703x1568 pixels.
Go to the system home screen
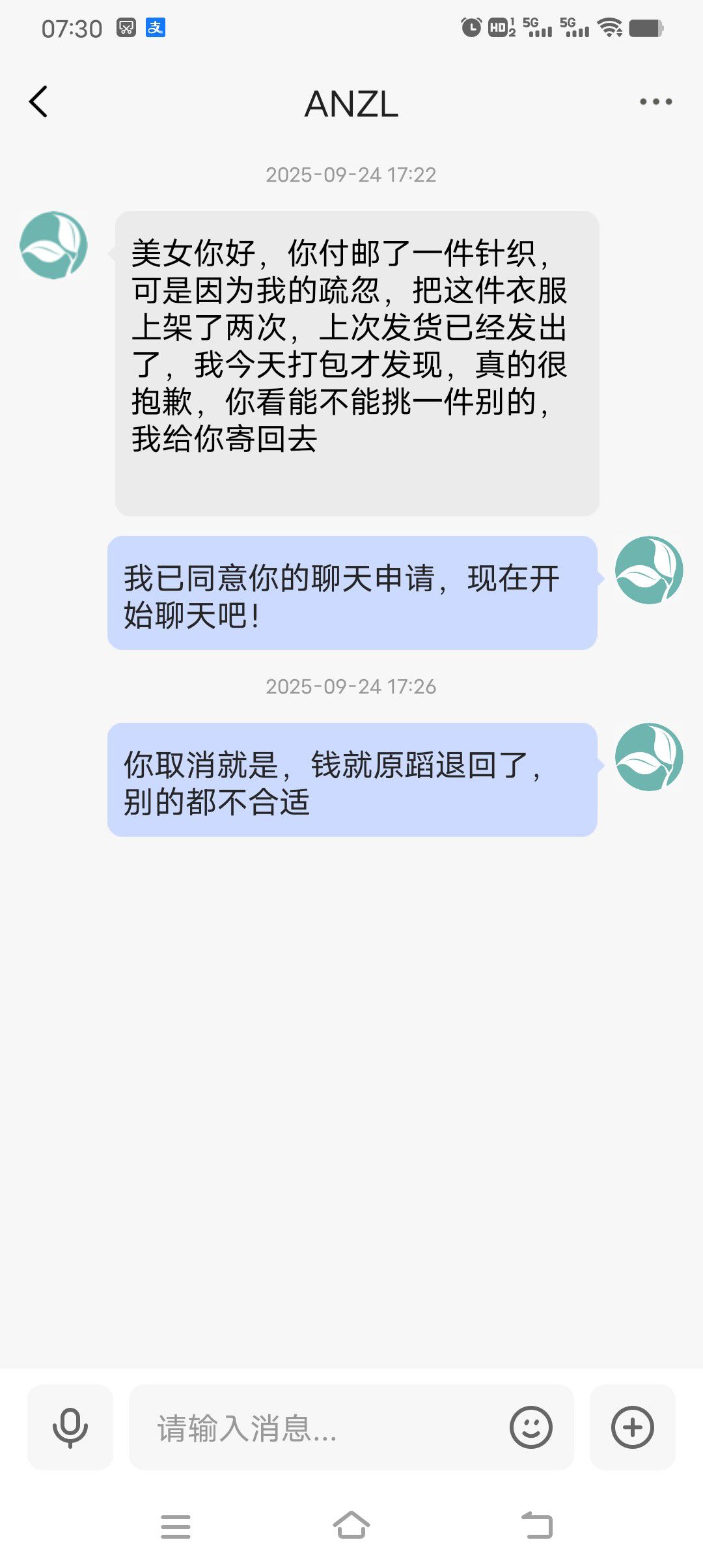[x=351, y=1525]
